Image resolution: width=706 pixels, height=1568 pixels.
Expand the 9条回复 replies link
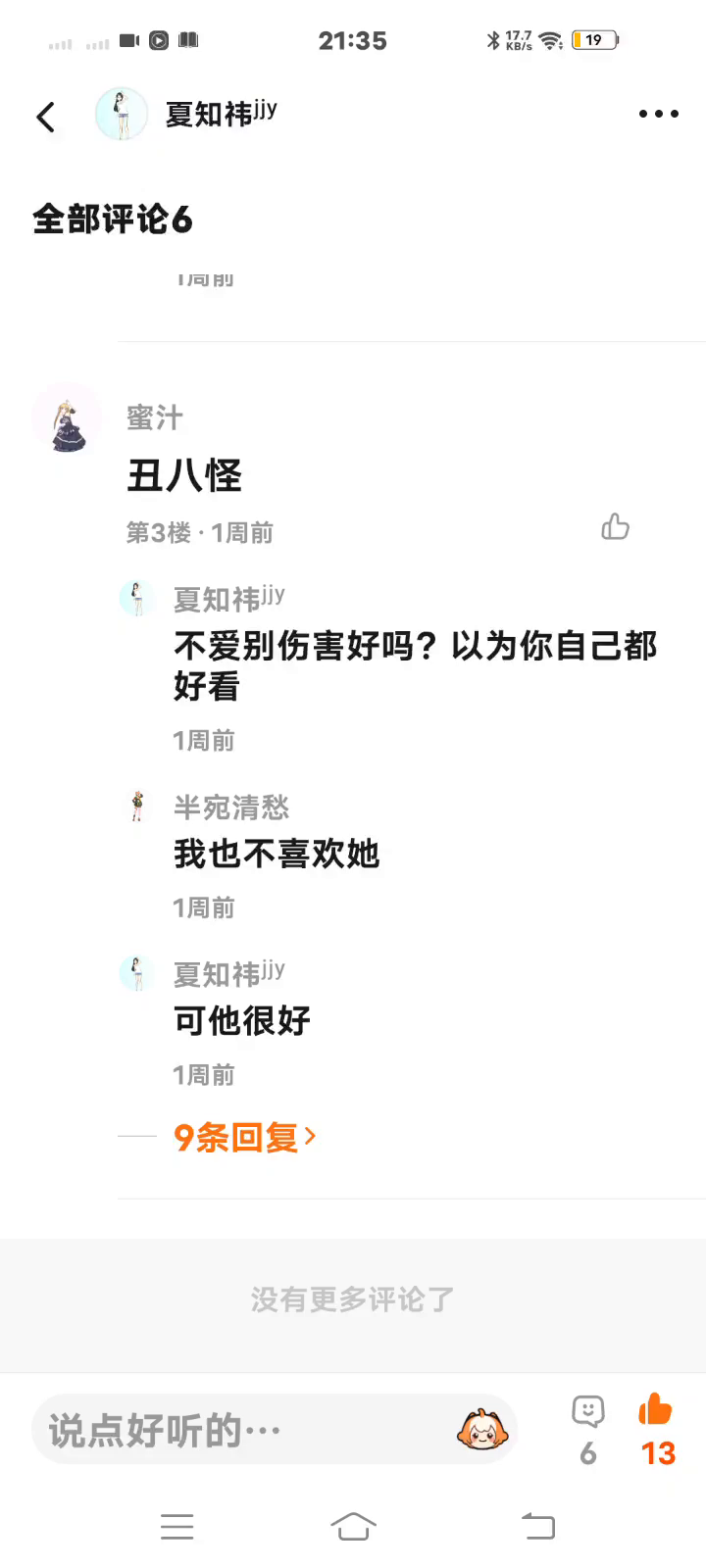pyautogui.click(x=244, y=1137)
